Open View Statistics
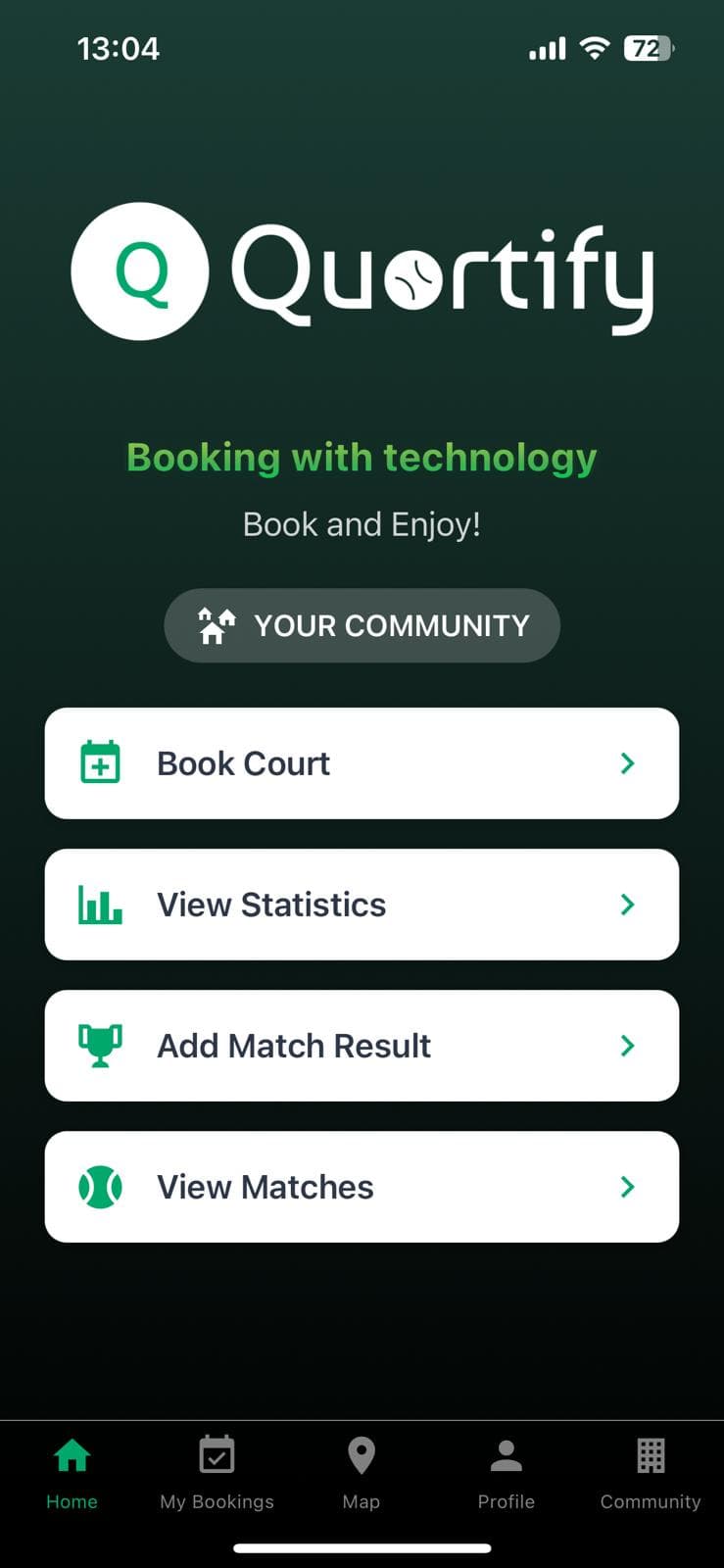 [362, 905]
